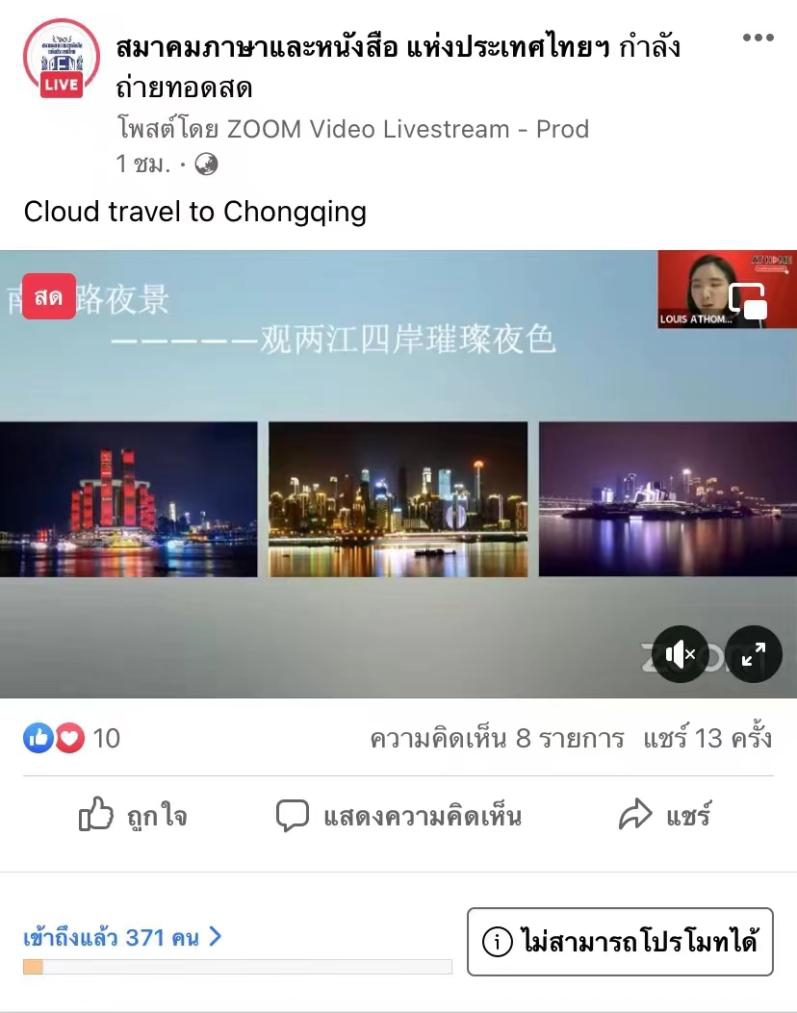The height and width of the screenshot is (1013, 797).
Task: Share the post with แชร์
Action: [664, 817]
